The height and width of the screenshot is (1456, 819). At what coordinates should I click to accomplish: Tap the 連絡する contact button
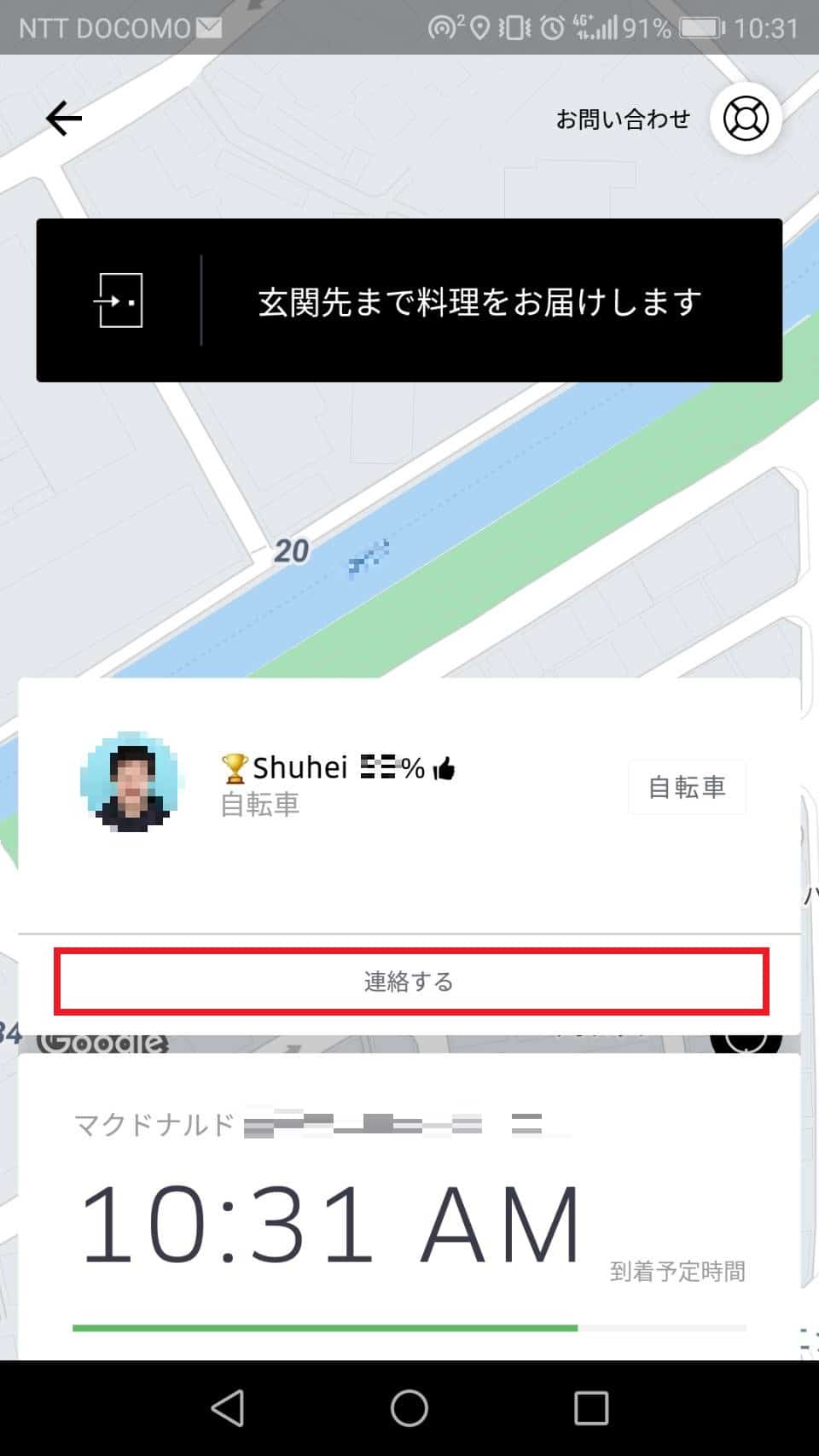click(411, 981)
